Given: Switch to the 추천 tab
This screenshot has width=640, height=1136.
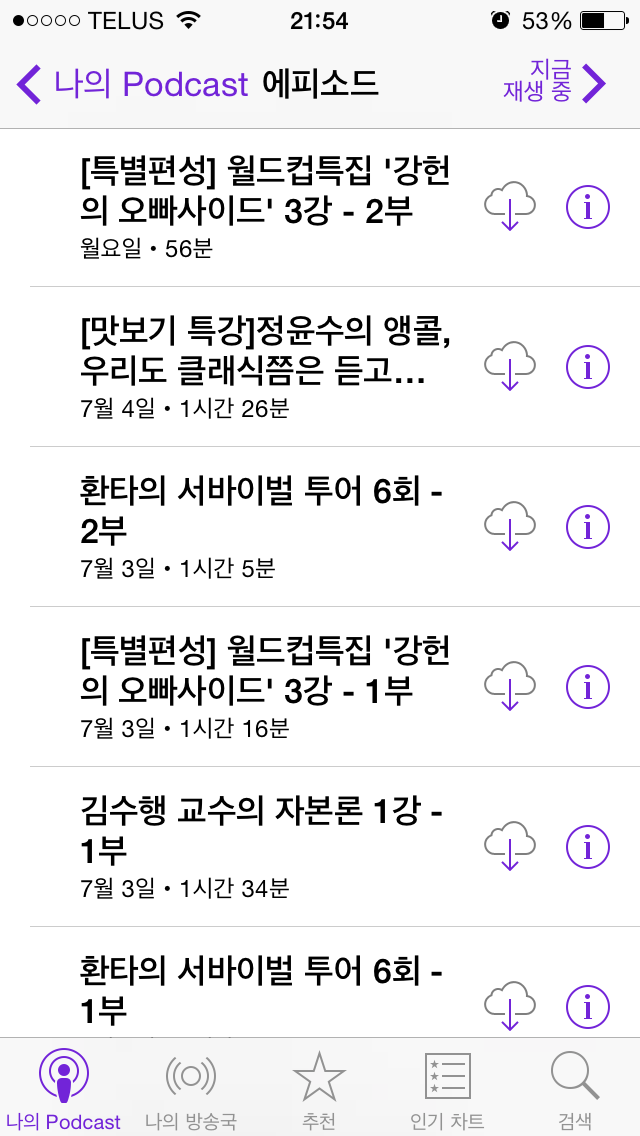Looking at the screenshot, I should tap(319, 1088).
